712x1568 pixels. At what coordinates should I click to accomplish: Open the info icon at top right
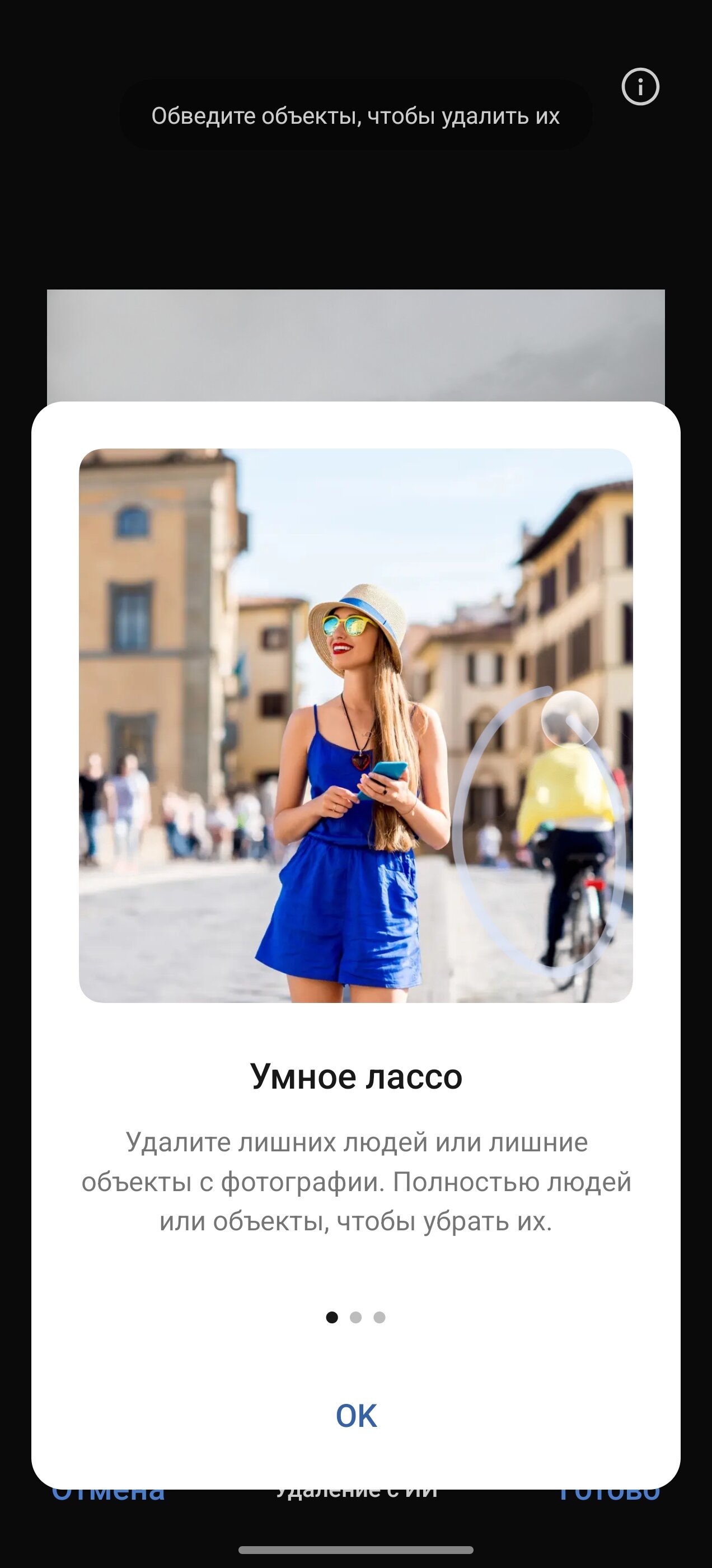click(640, 87)
